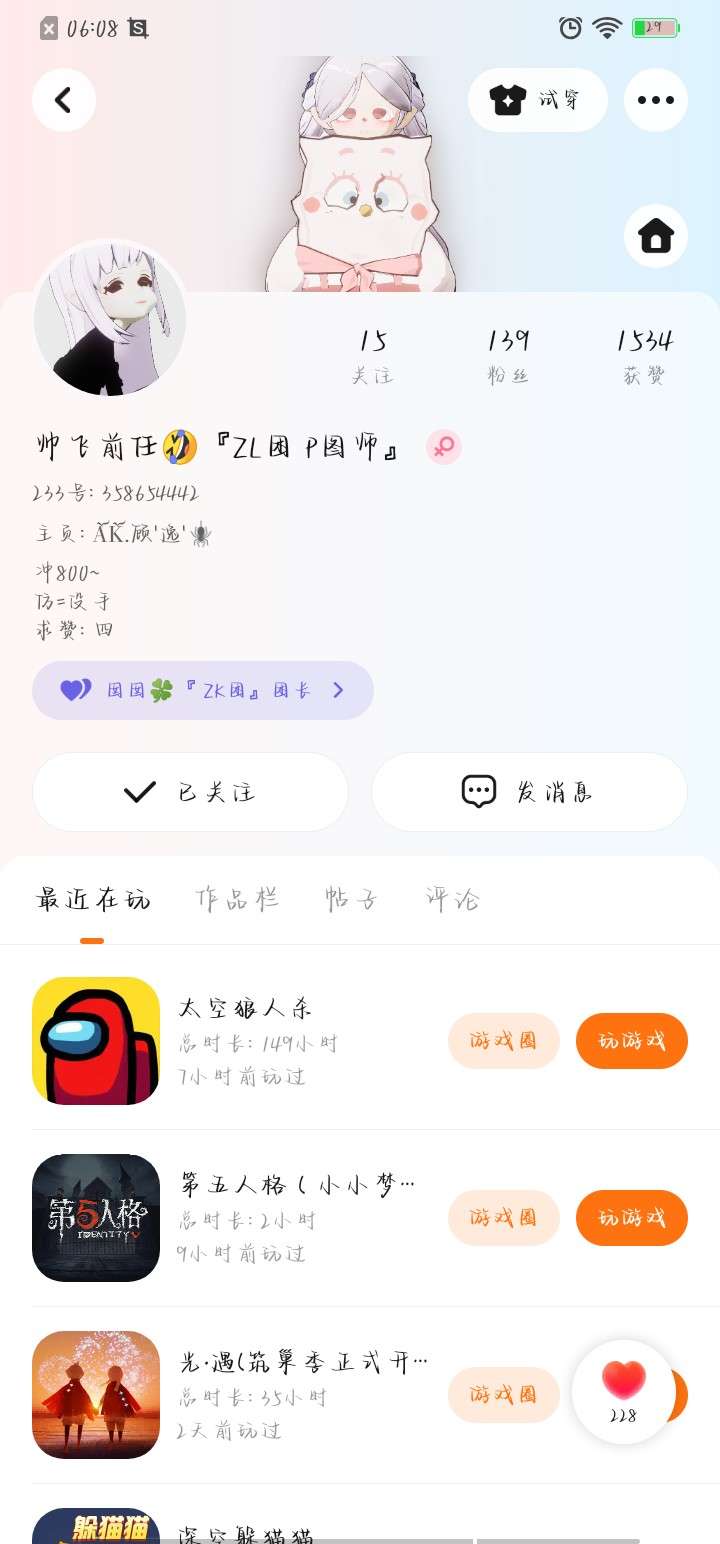Tap 玩游戏 for 太空狼人杀
720x1544 pixels.
tap(631, 1041)
